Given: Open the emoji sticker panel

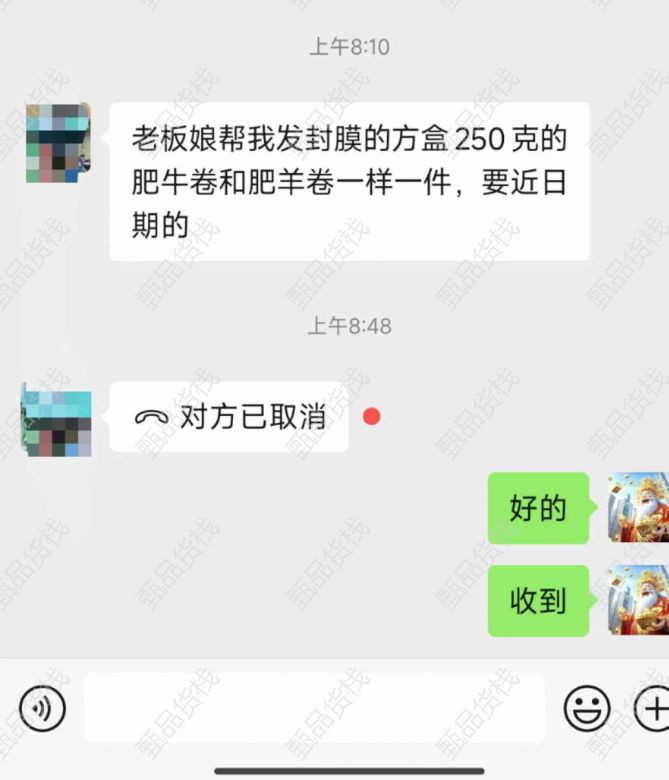Looking at the screenshot, I should (587, 708).
